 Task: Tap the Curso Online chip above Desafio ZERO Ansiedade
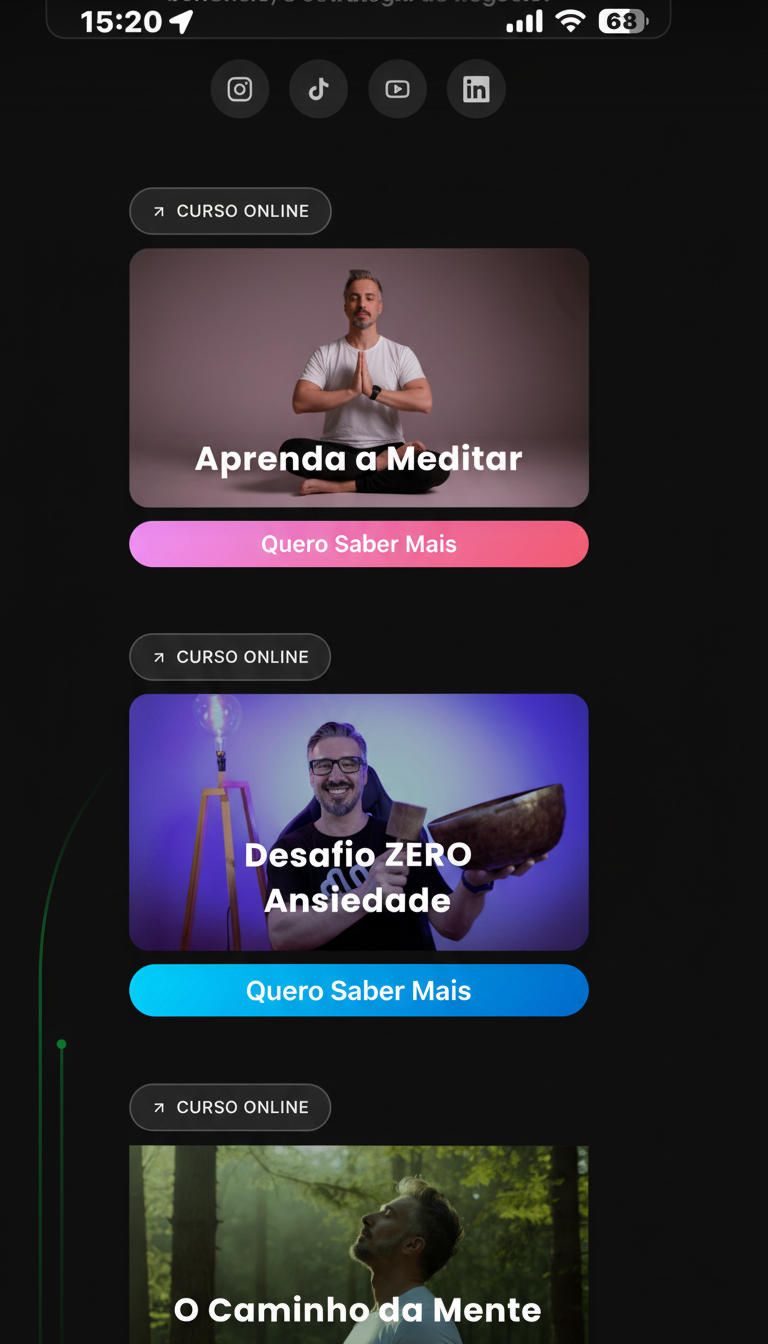[230, 657]
